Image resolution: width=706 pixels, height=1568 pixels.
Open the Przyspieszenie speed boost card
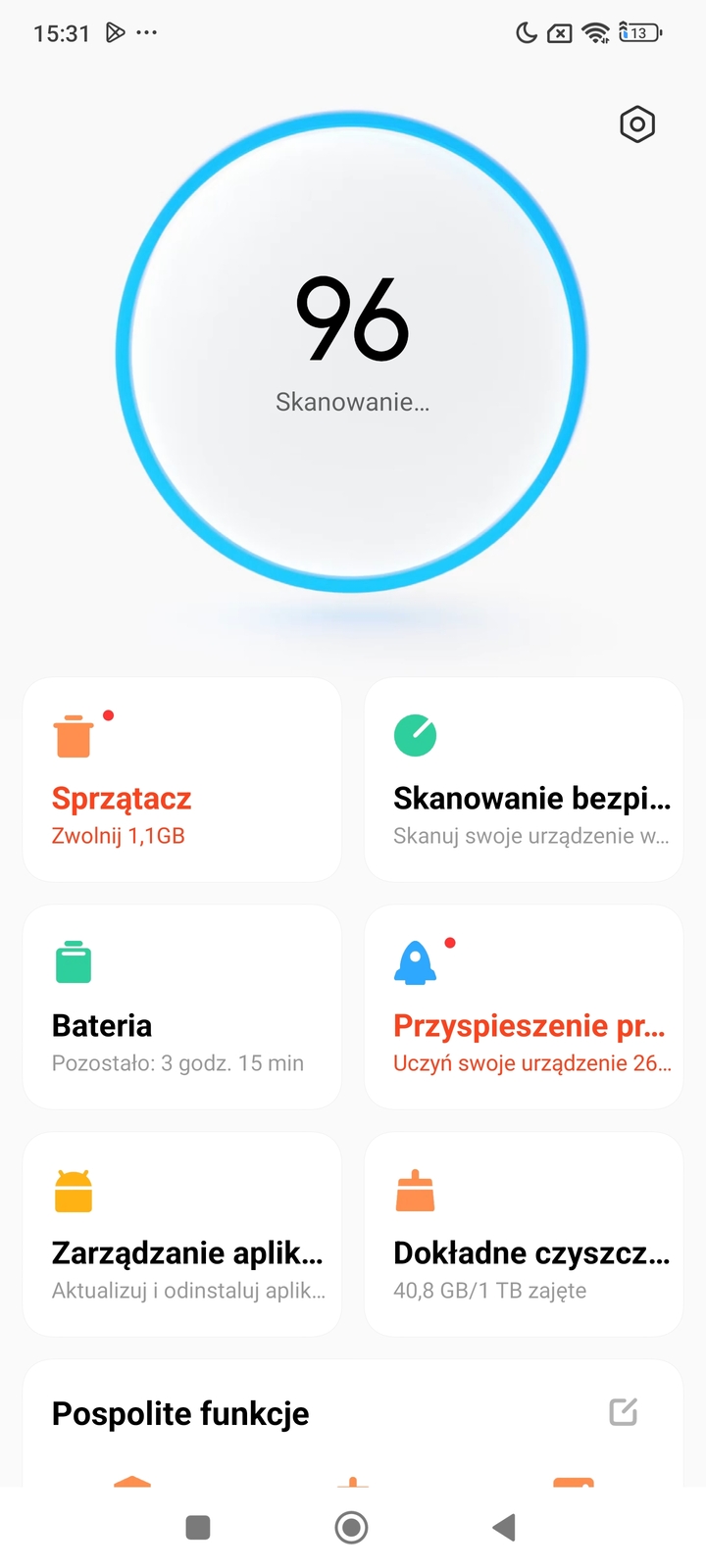524,1007
